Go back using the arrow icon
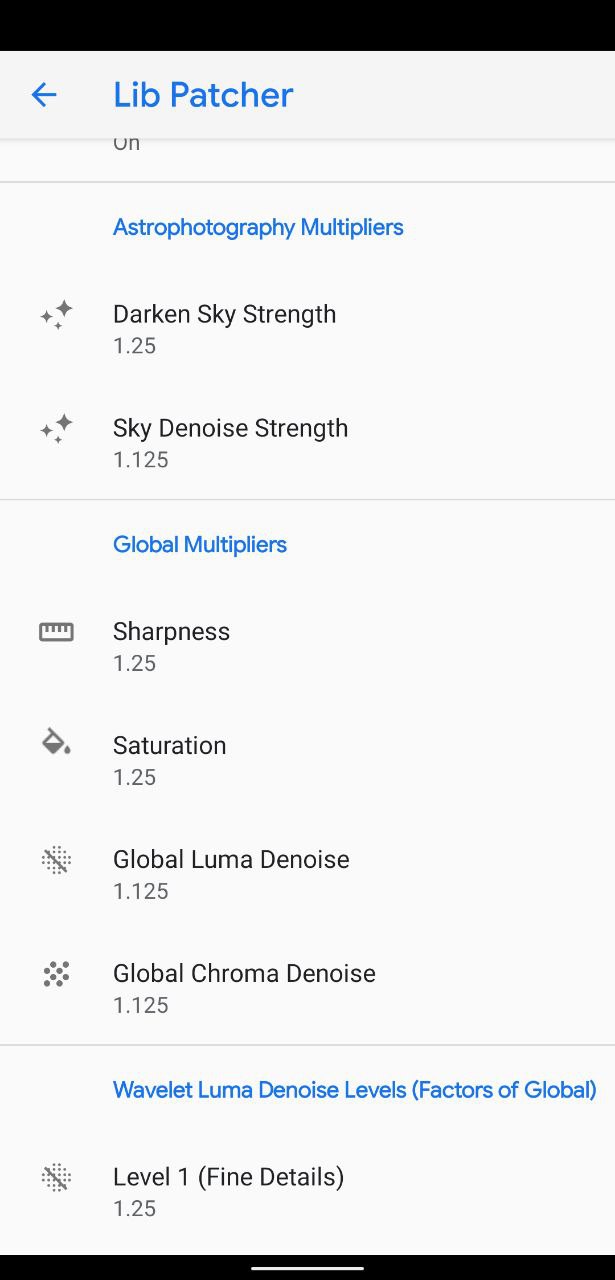Viewport: 615px width, 1280px height. 44,95
